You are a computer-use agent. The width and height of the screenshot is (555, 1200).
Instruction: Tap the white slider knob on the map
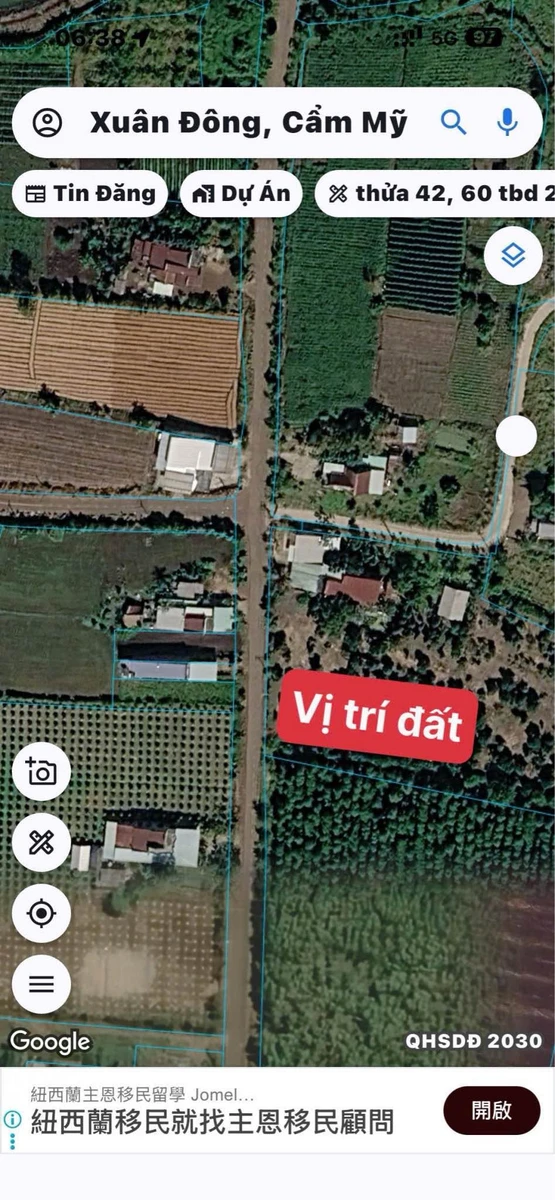click(x=516, y=436)
